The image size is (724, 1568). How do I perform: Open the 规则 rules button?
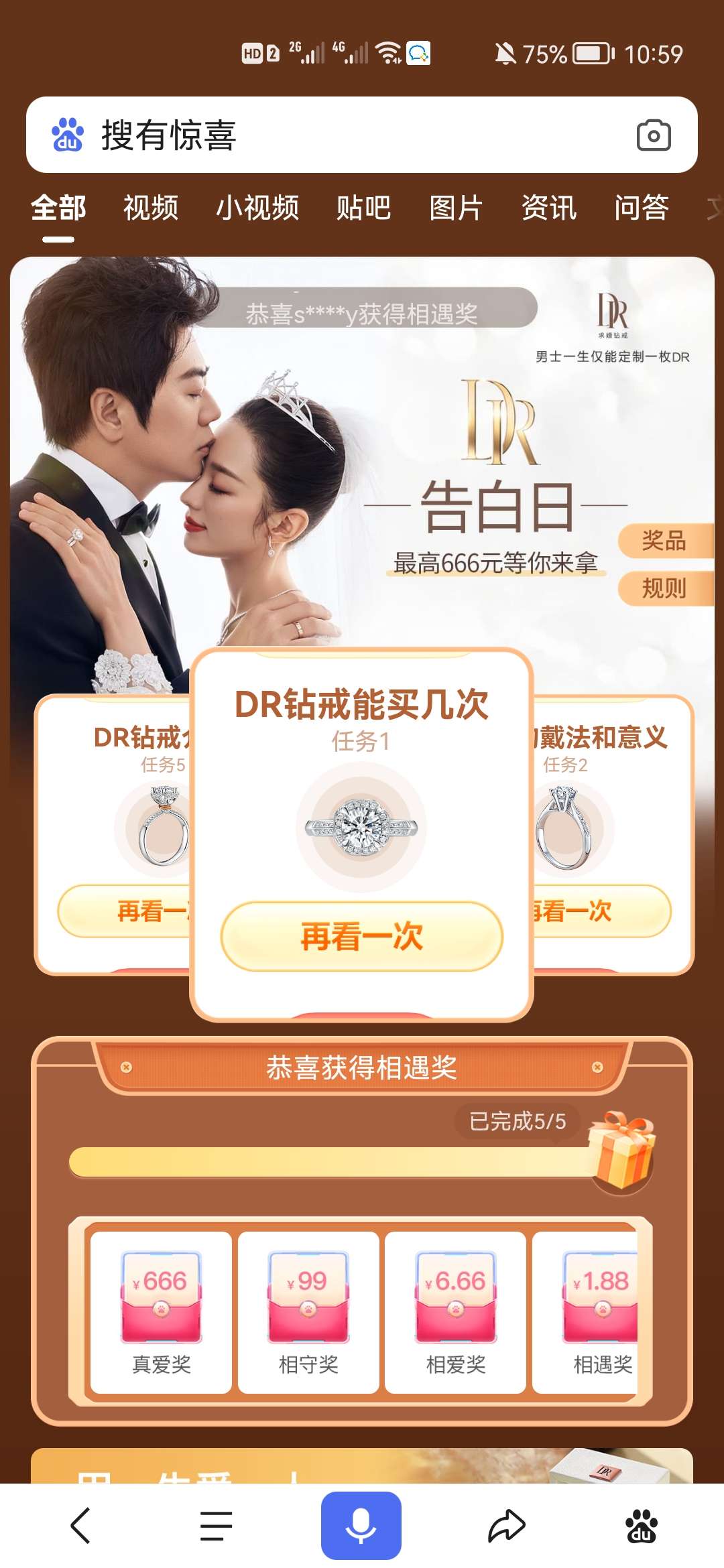[664, 588]
